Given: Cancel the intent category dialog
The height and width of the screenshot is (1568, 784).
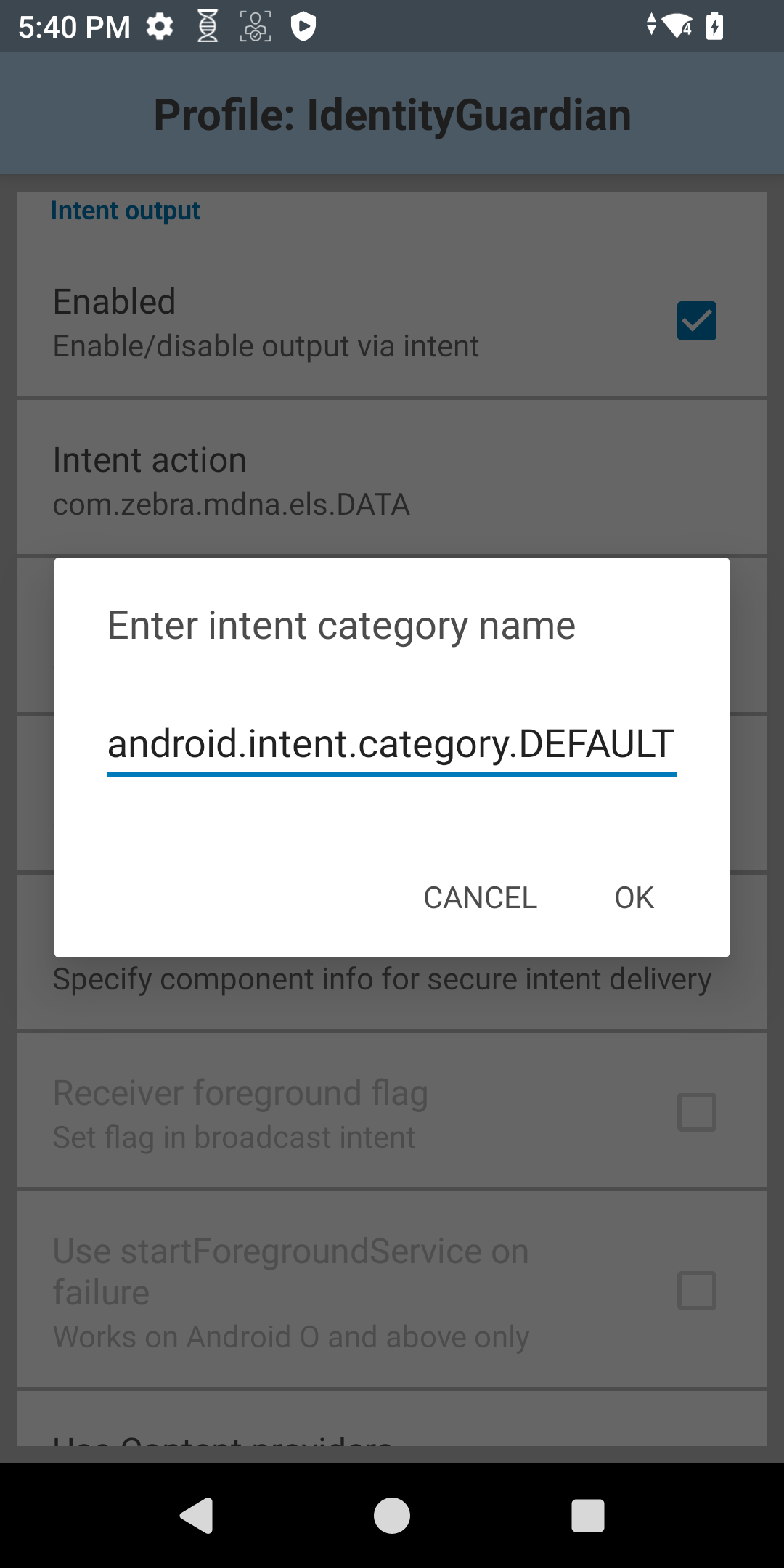Looking at the screenshot, I should coord(480,898).
